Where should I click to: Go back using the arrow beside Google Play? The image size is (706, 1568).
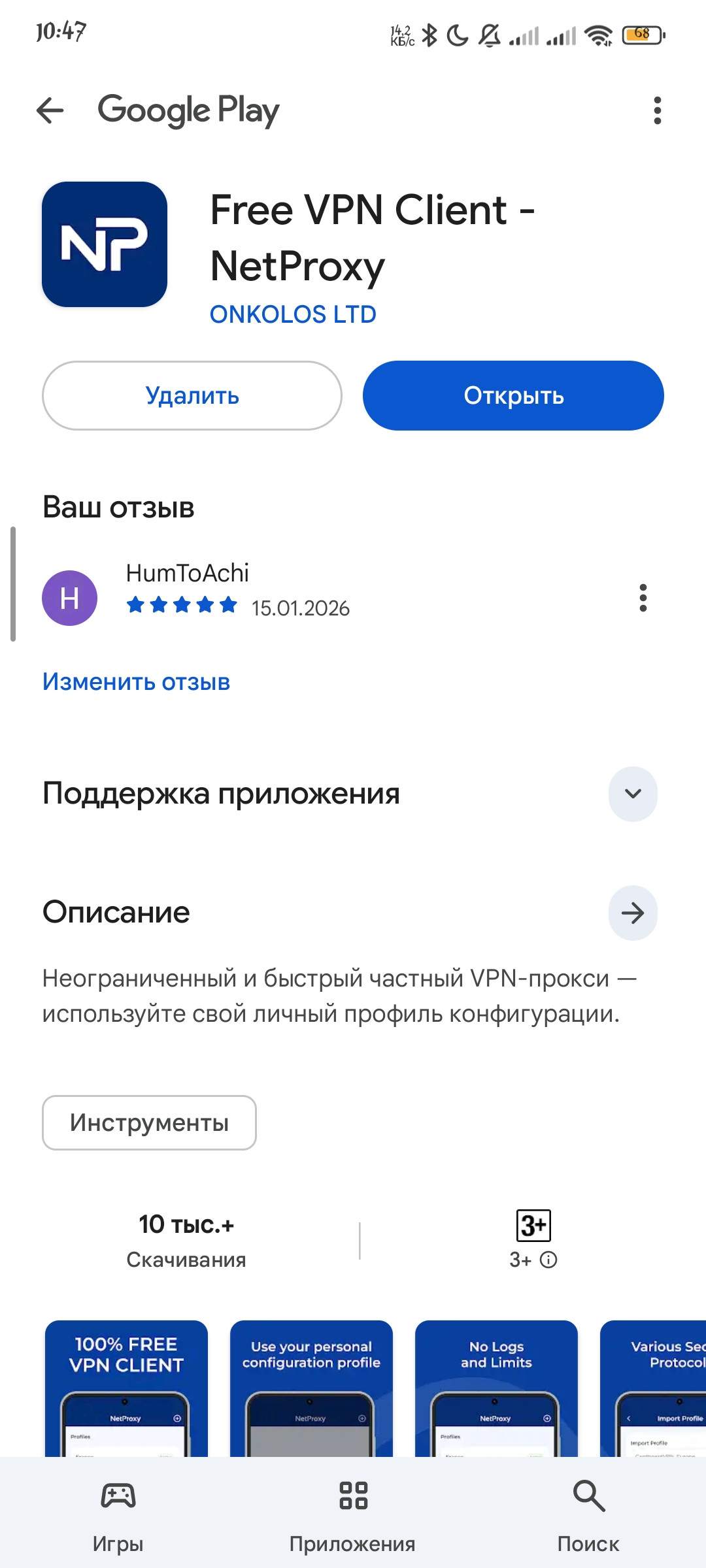coord(50,110)
